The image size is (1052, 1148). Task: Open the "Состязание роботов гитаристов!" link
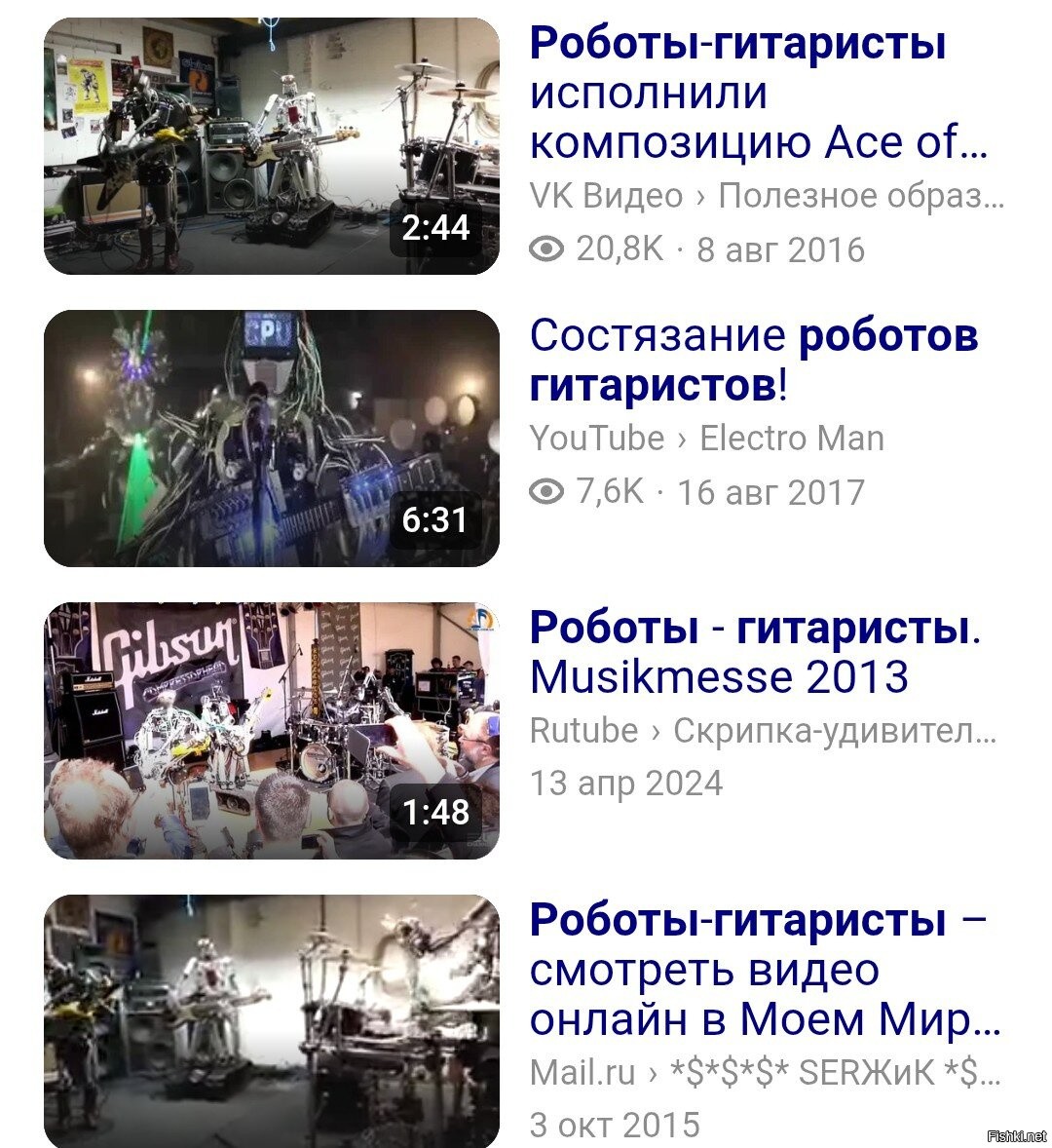(x=754, y=361)
